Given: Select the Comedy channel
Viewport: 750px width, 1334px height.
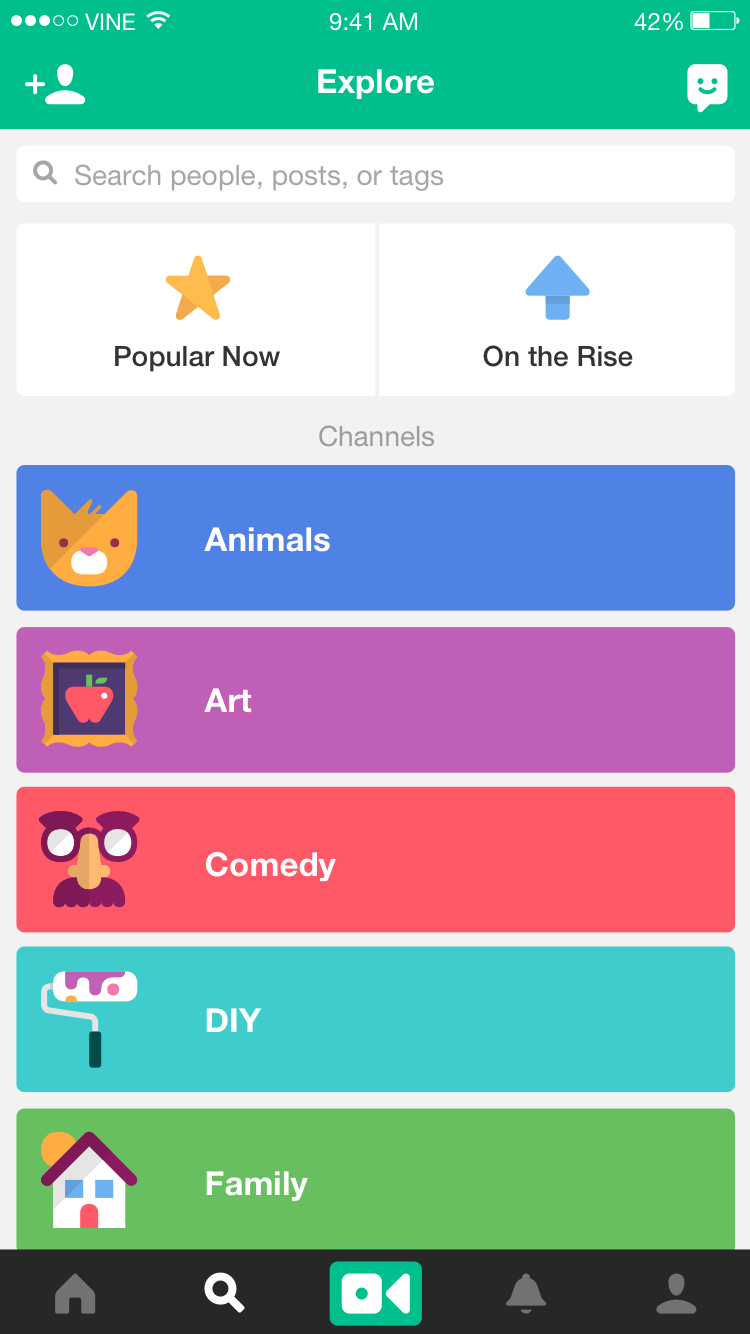Looking at the screenshot, I should click(376, 860).
